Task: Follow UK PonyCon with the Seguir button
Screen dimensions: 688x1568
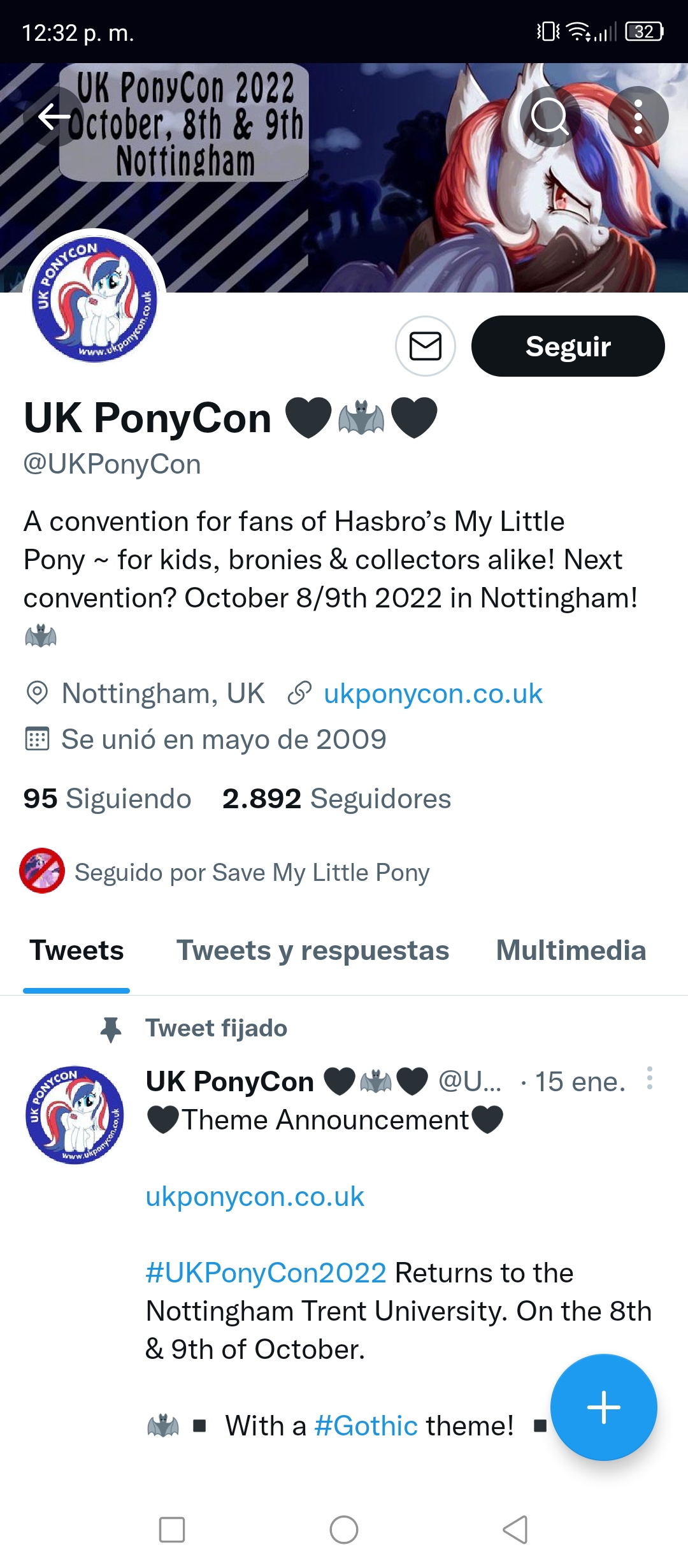Action: point(568,346)
